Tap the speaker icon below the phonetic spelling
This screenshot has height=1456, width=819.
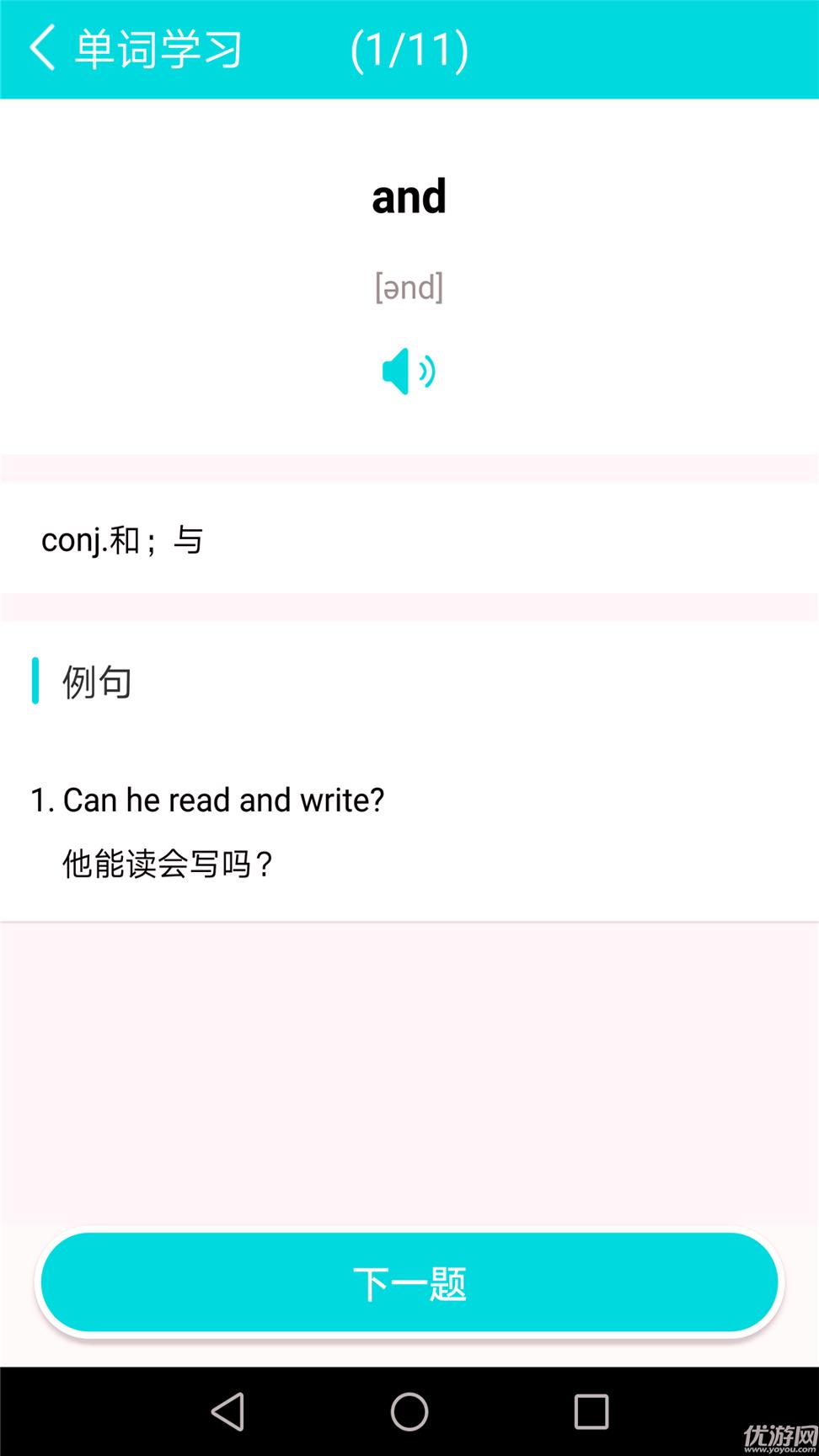pos(408,372)
